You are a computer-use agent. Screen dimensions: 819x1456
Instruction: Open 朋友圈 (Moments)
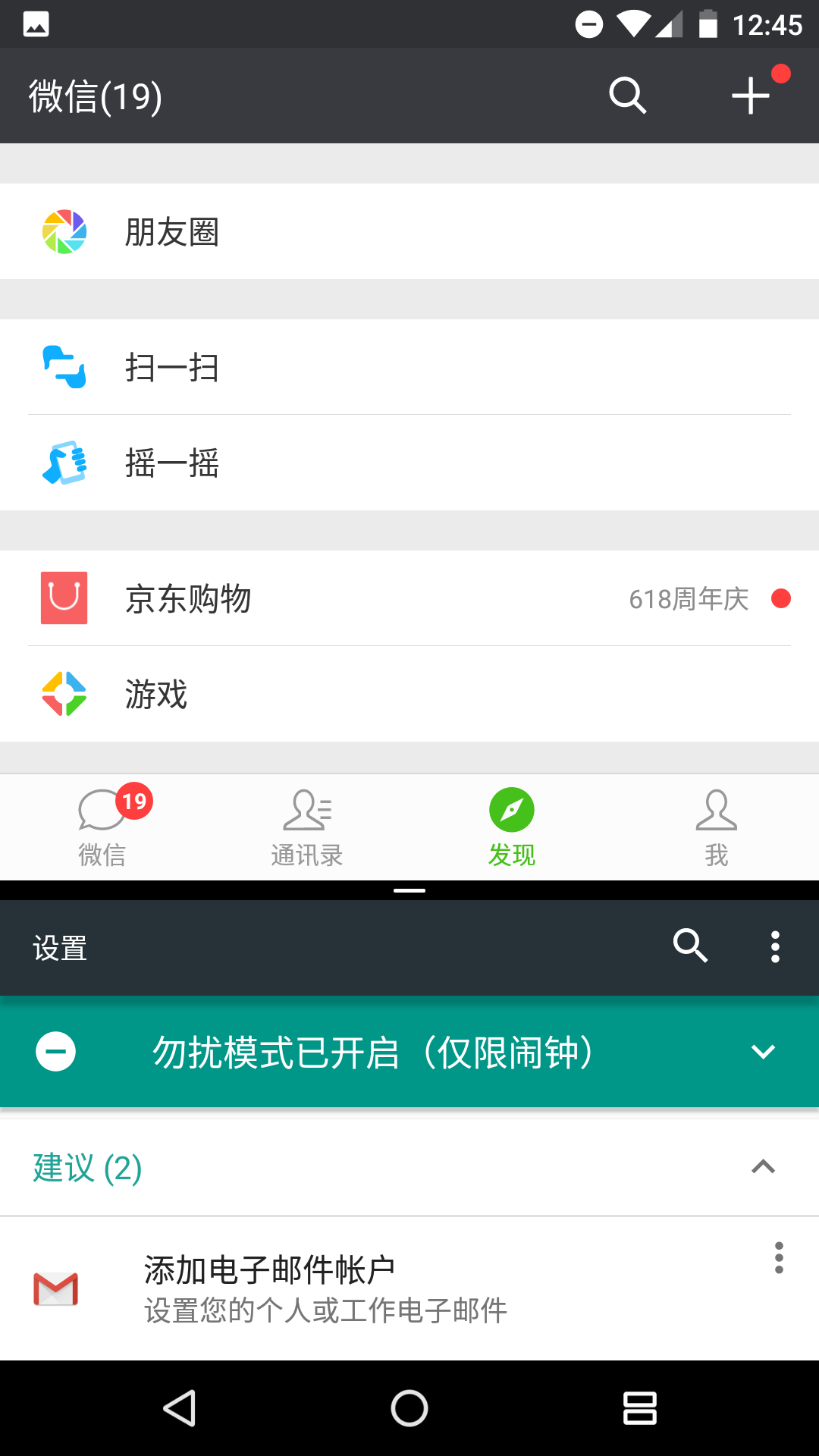(x=409, y=231)
